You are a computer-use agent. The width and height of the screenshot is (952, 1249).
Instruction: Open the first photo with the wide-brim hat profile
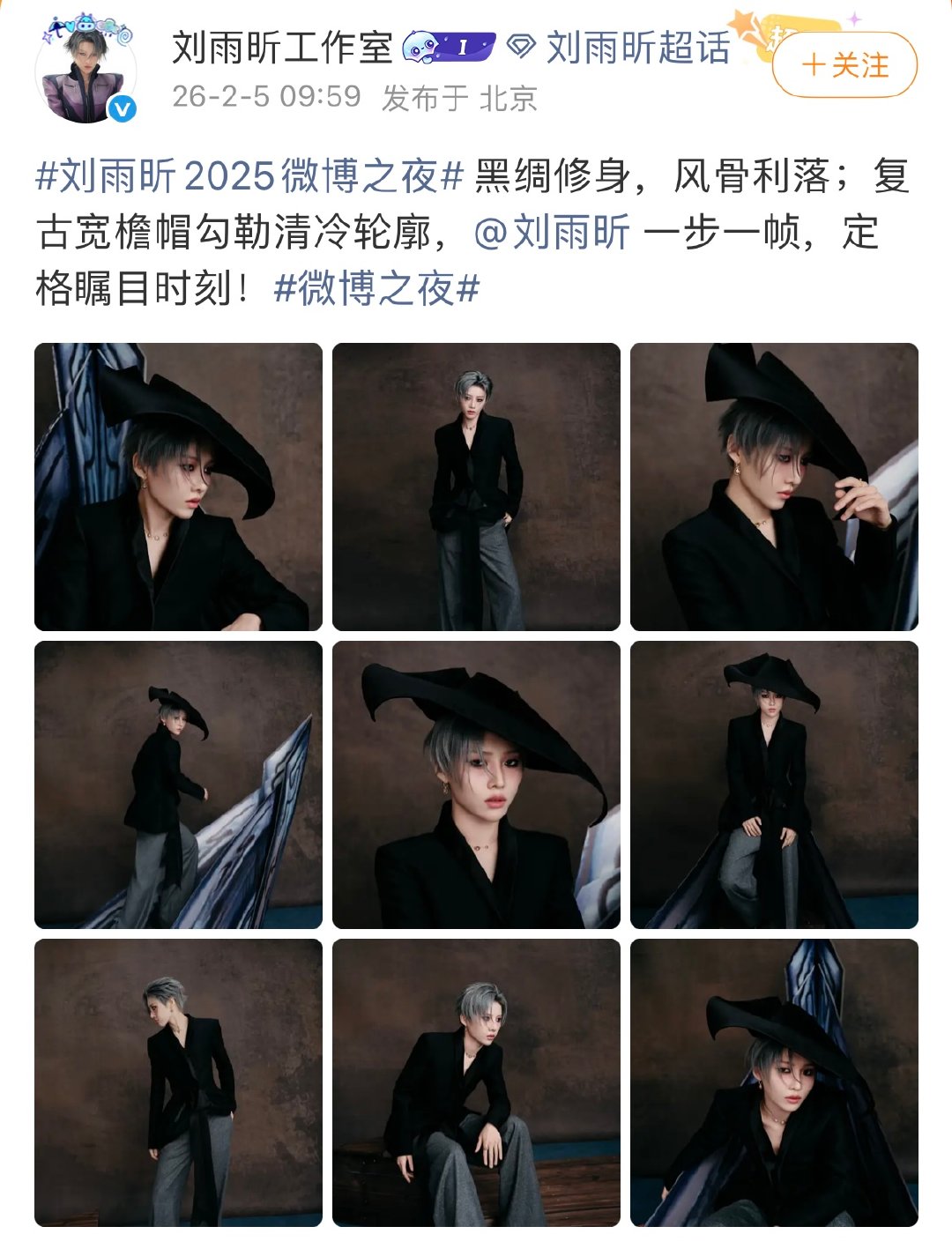pyautogui.click(x=176, y=486)
